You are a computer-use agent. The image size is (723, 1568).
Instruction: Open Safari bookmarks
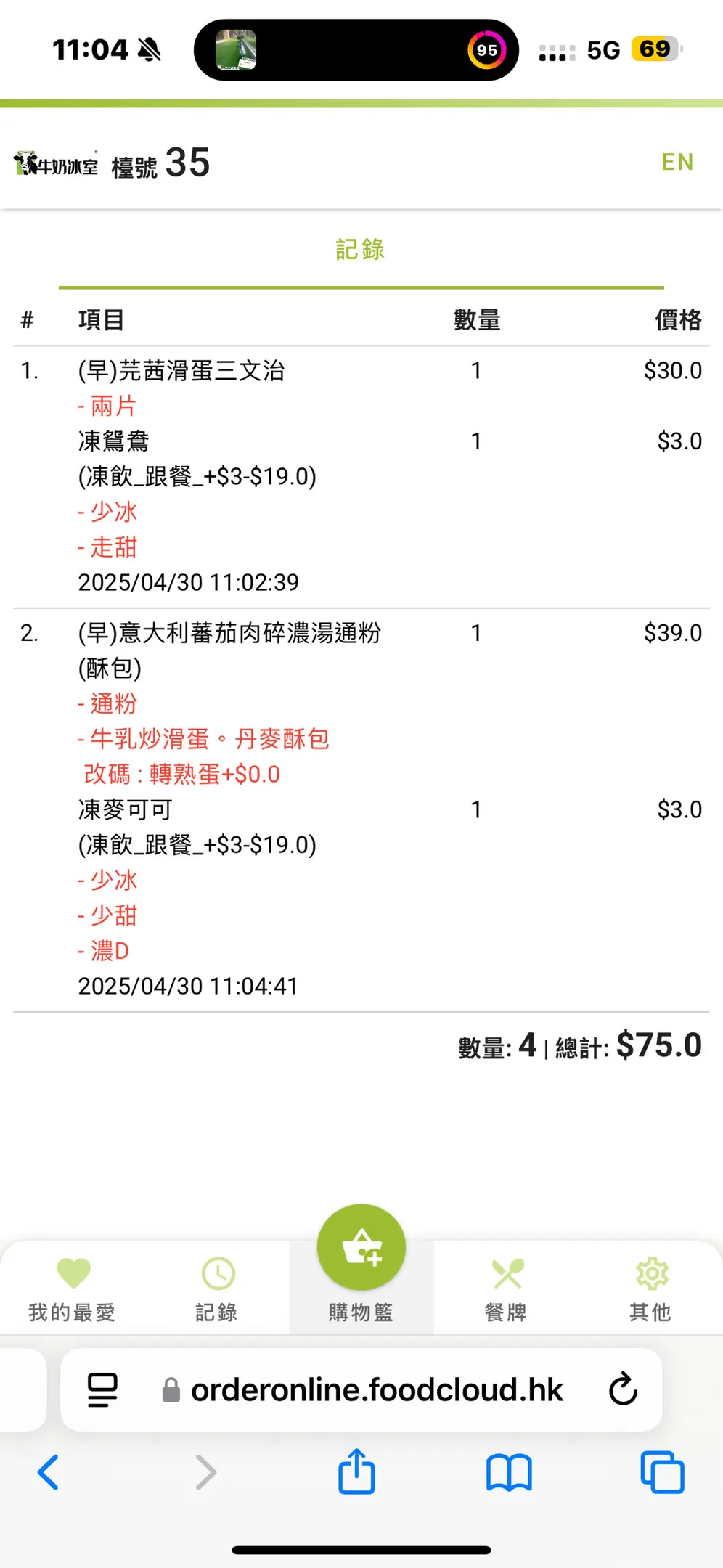click(x=509, y=1473)
